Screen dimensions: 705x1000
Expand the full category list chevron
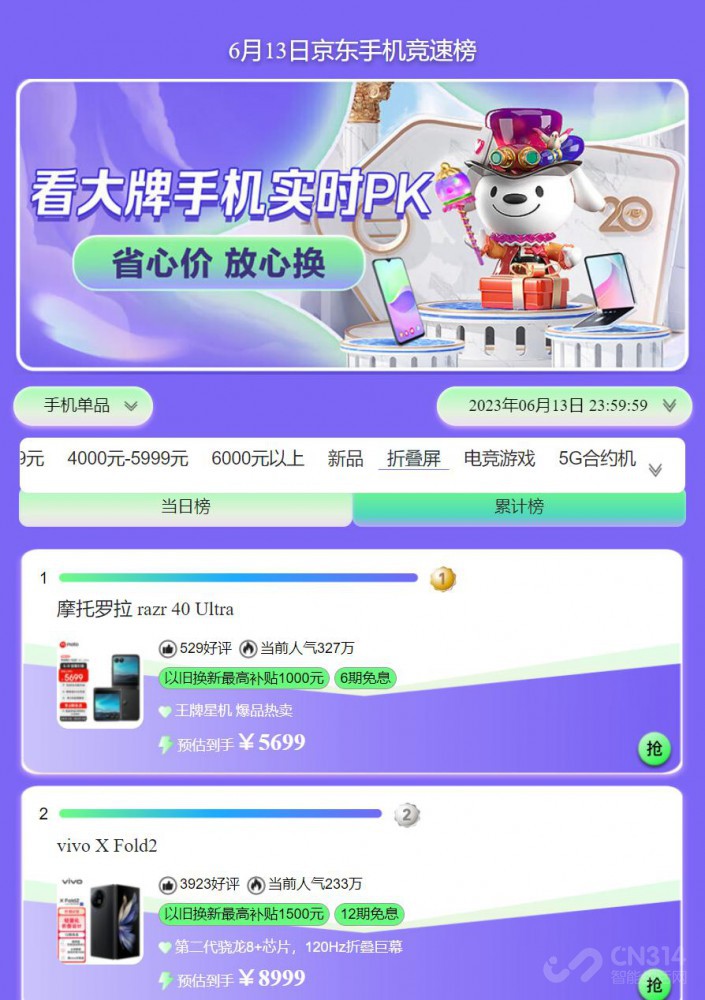click(656, 469)
